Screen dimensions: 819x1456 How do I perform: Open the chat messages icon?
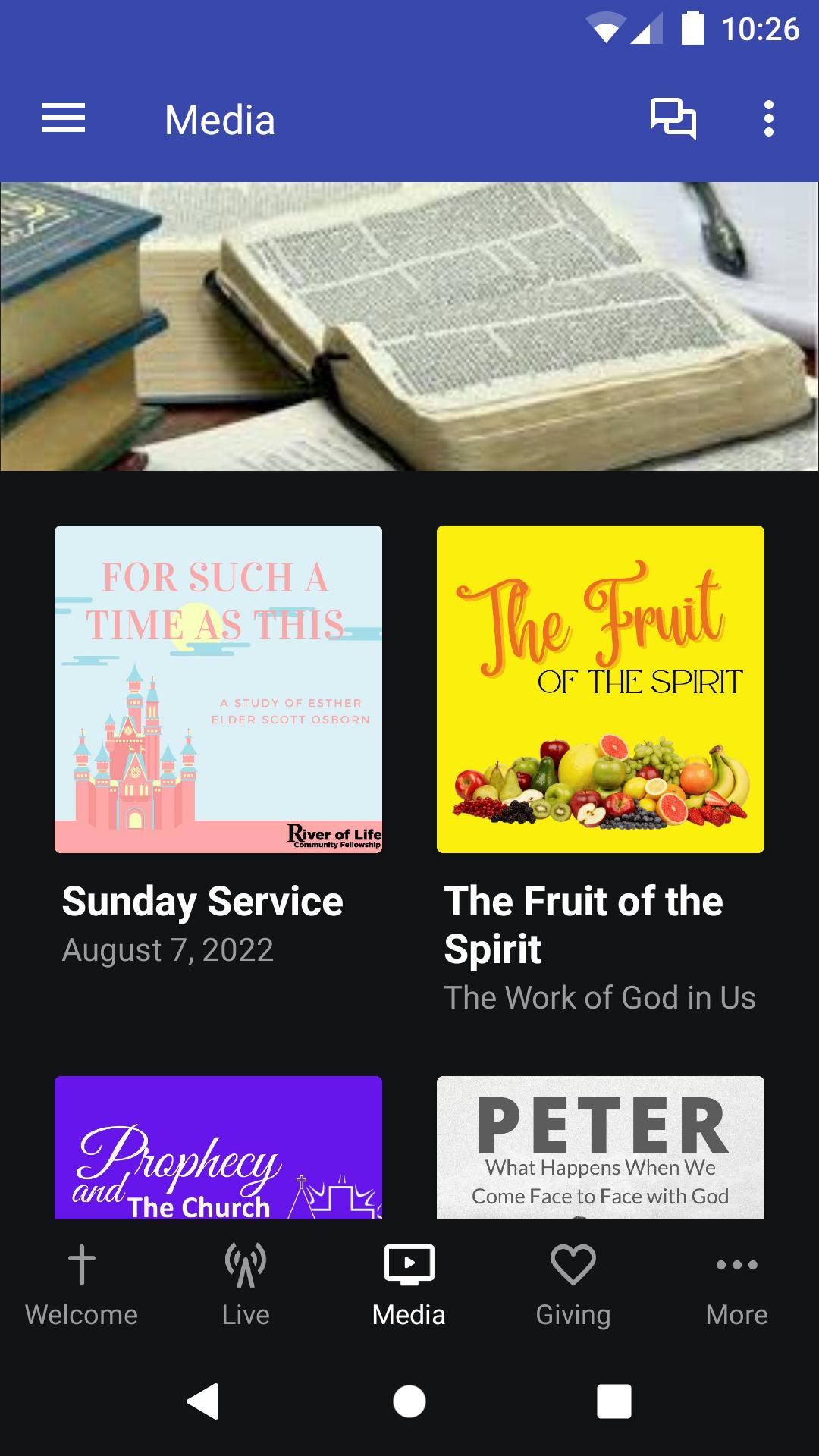673,119
